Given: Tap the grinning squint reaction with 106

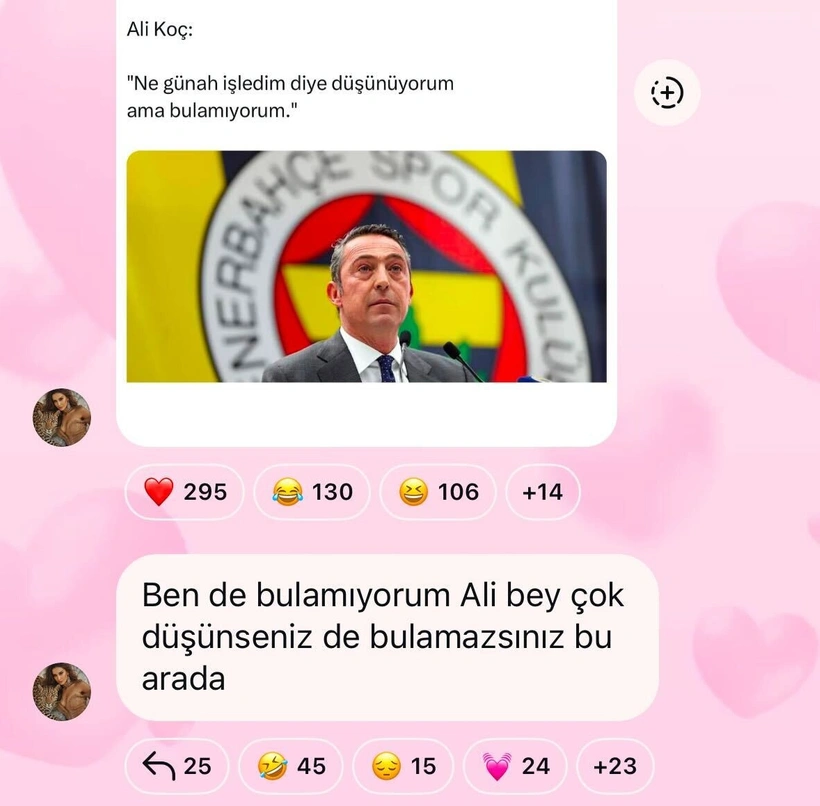Looking at the screenshot, I should click(x=438, y=492).
